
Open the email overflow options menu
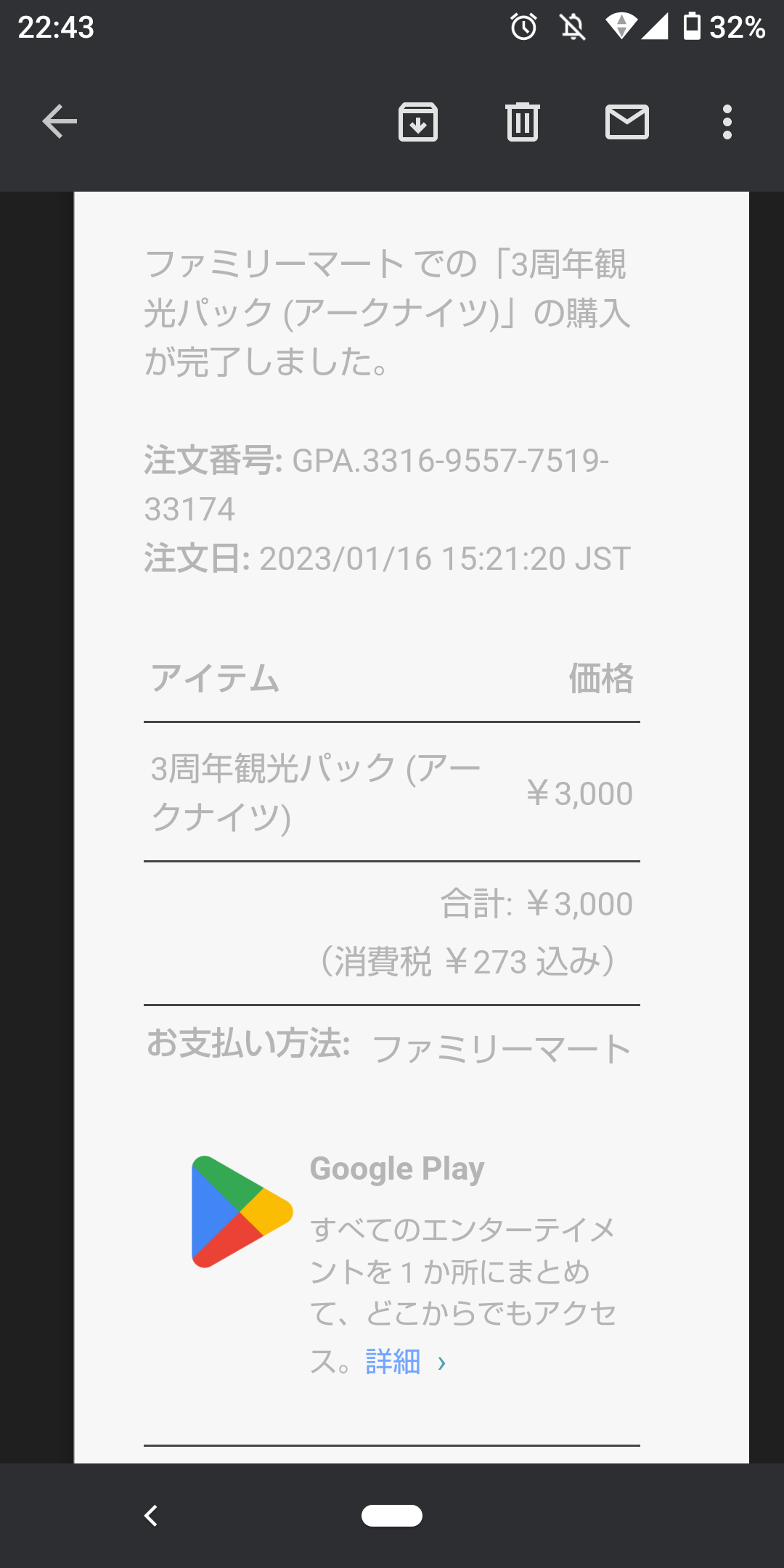(x=727, y=122)
